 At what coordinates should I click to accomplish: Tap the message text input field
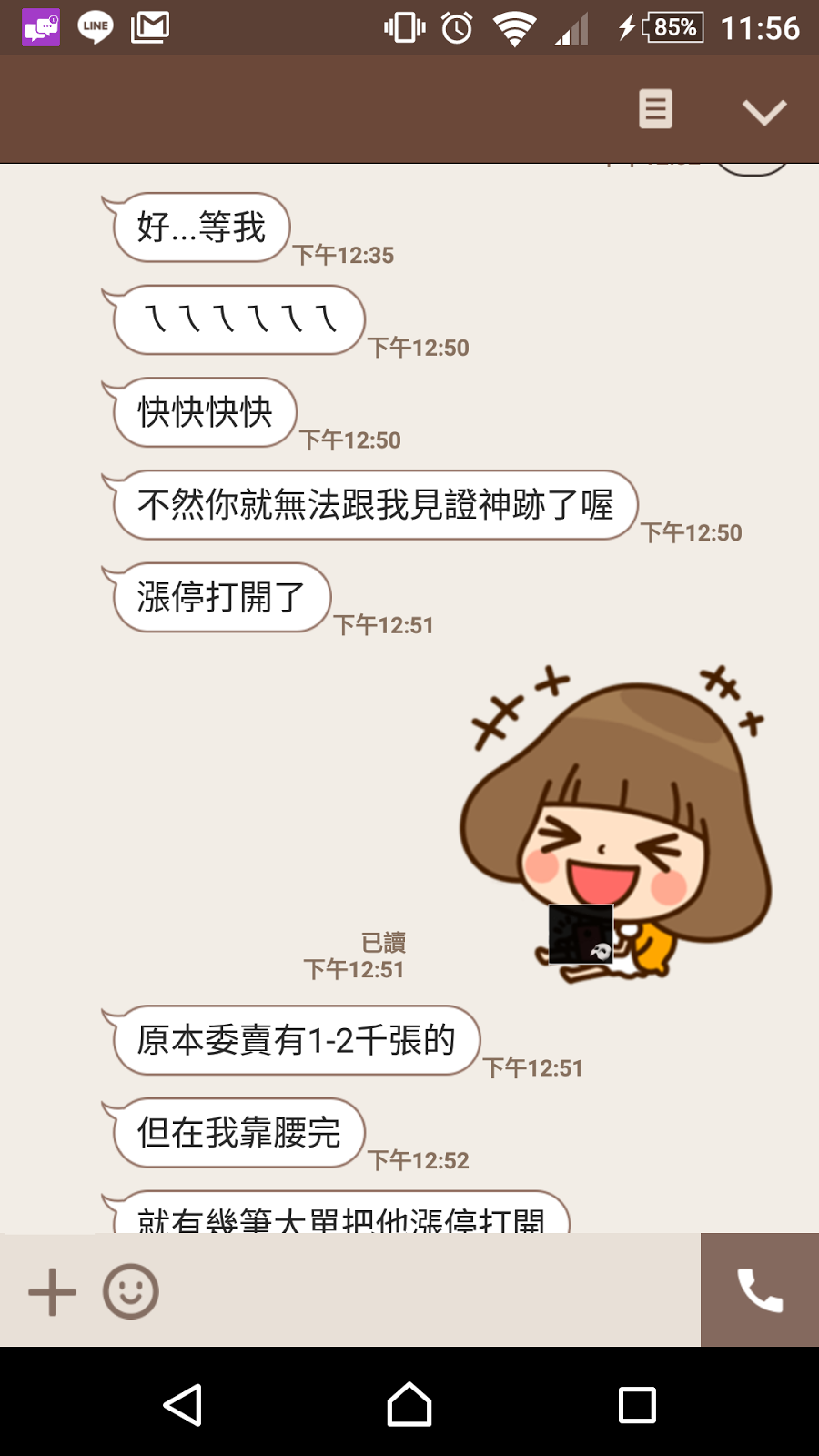pyautogui.click(x=428, y=1291)
